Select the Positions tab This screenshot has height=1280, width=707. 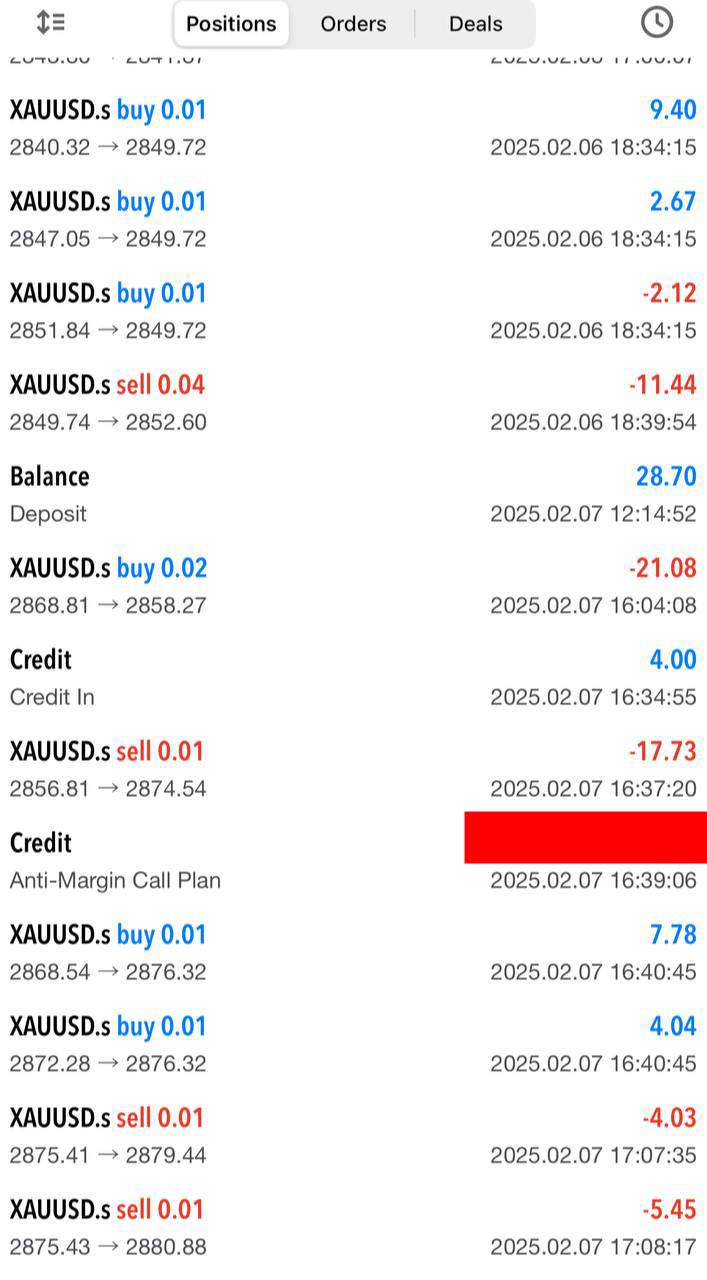[x=231, y=23]
